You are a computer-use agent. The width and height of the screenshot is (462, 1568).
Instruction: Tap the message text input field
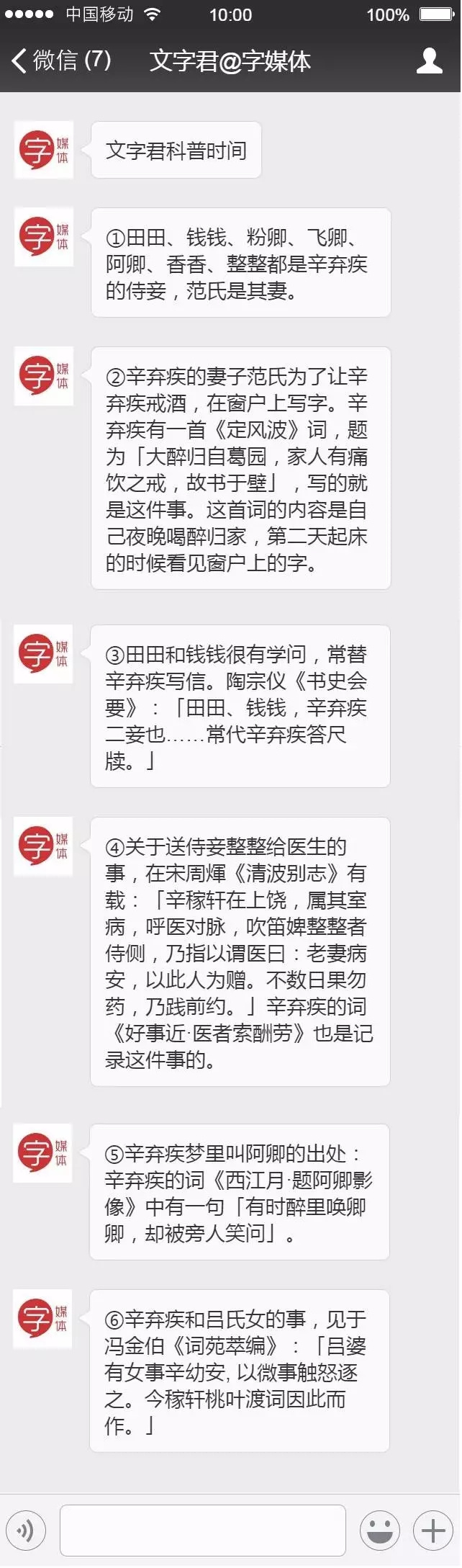(202, 1531)
